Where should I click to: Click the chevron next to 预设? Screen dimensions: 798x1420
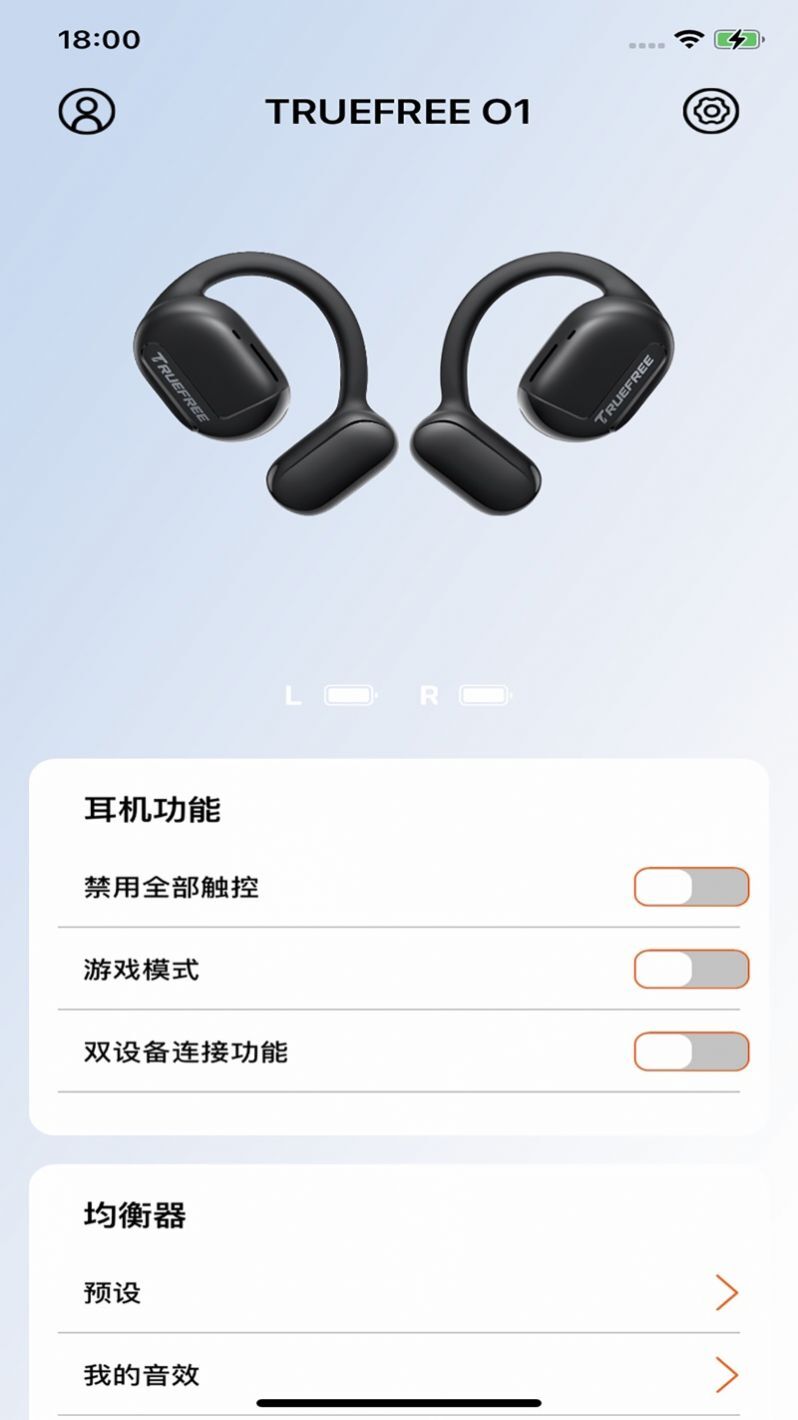click(728, 1292)
